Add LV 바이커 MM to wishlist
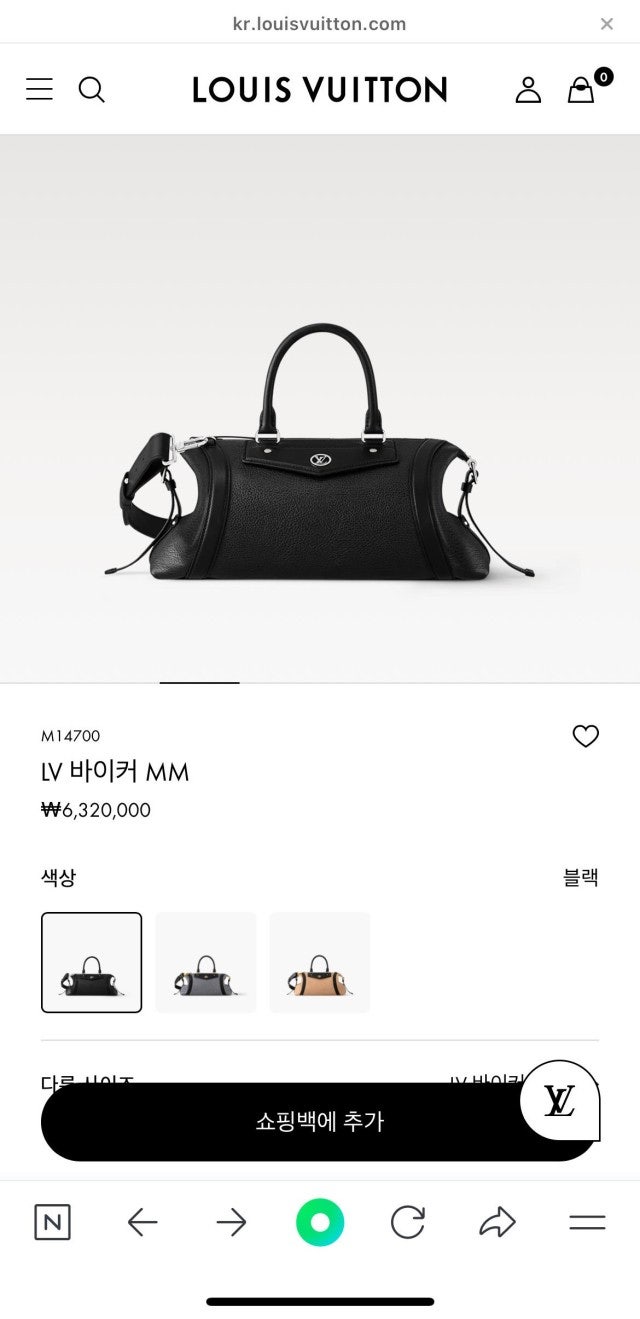640x1319 pixels. tap(585, 736)
